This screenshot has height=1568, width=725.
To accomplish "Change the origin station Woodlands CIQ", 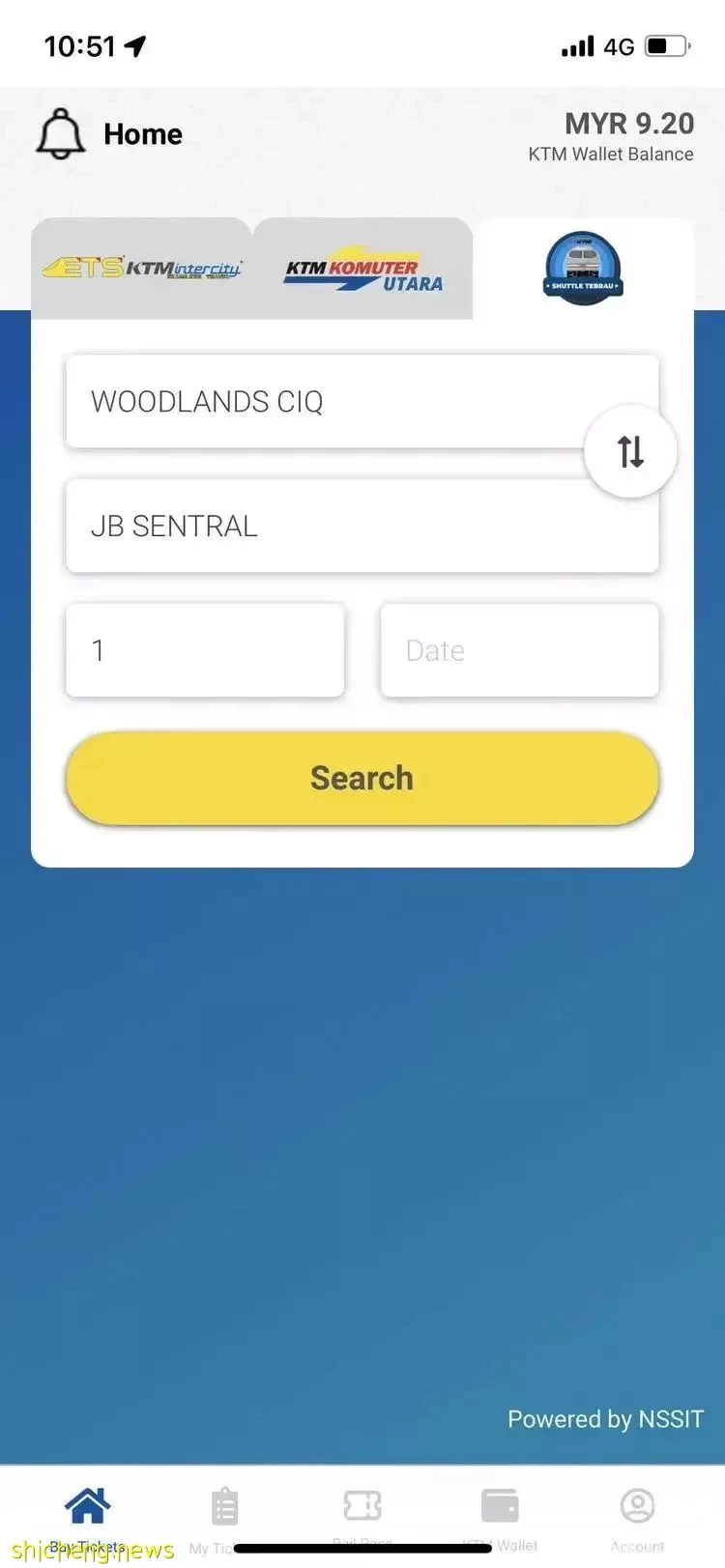I will coord(329,401).
